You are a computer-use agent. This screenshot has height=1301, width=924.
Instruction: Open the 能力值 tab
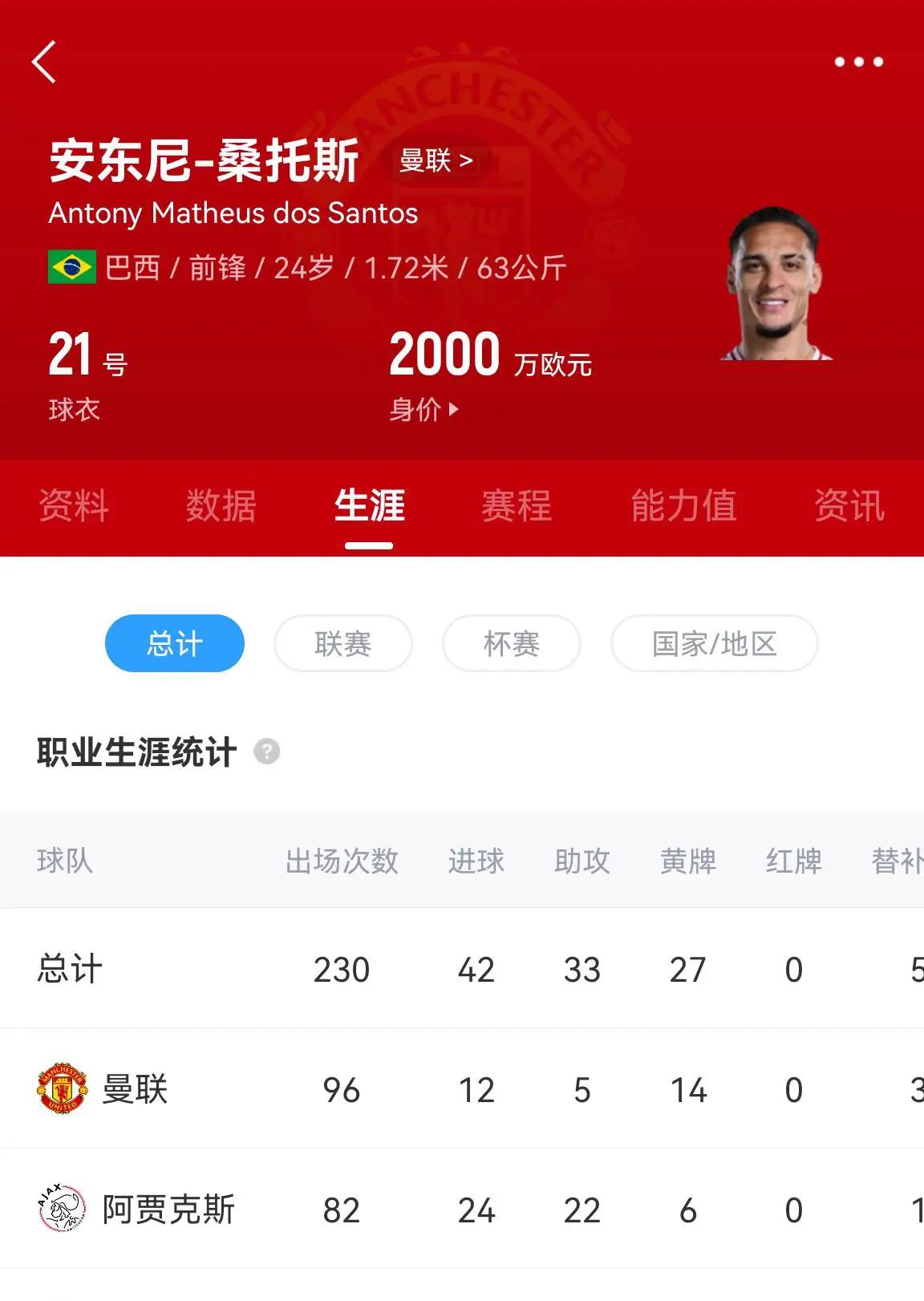click(x=683, y=506)
